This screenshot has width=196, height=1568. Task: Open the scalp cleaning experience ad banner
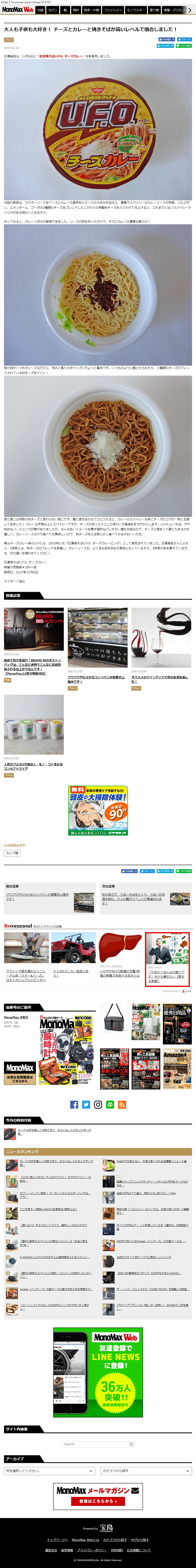(98, 810)
